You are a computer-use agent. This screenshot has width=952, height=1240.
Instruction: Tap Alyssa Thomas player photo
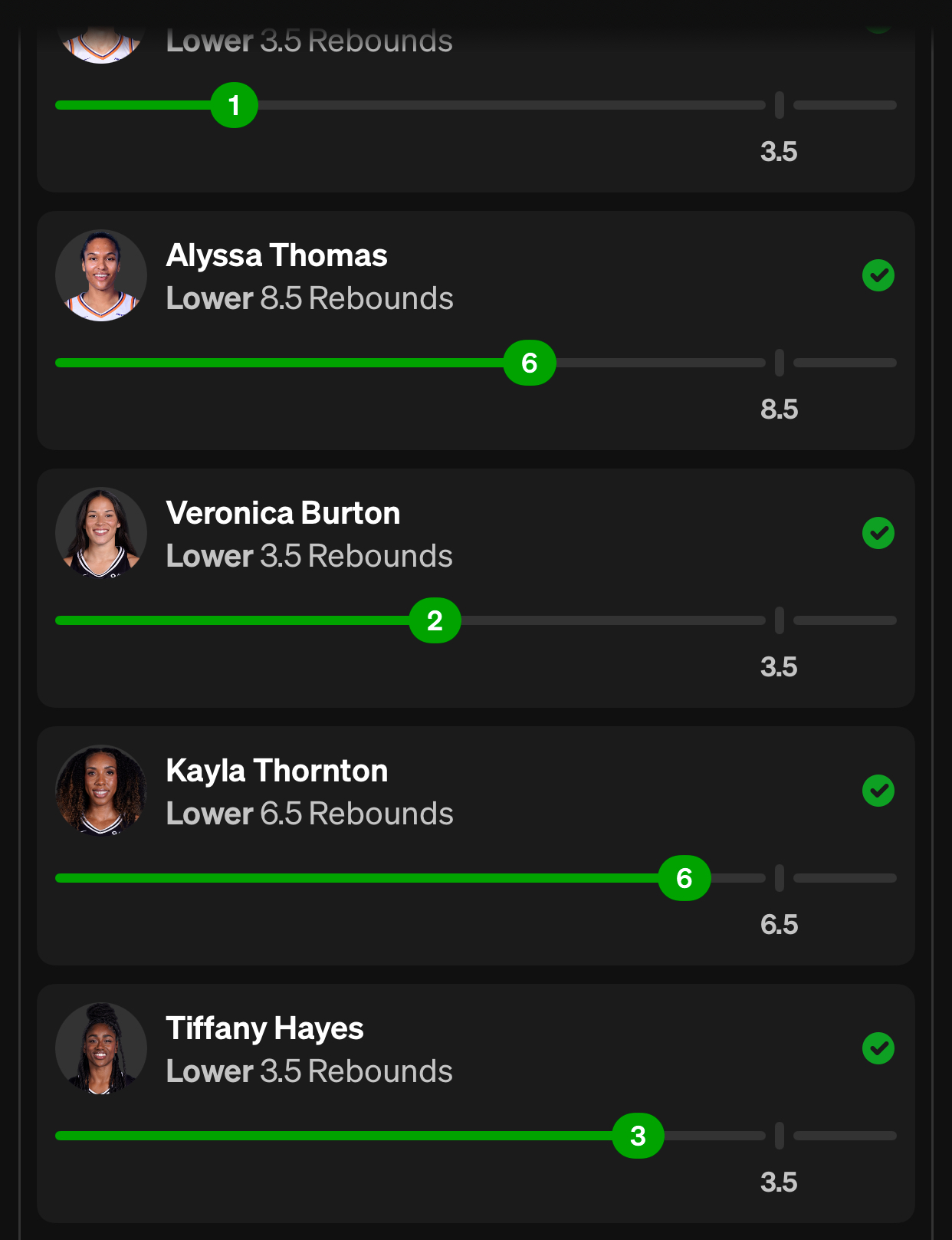coord(101,276)
